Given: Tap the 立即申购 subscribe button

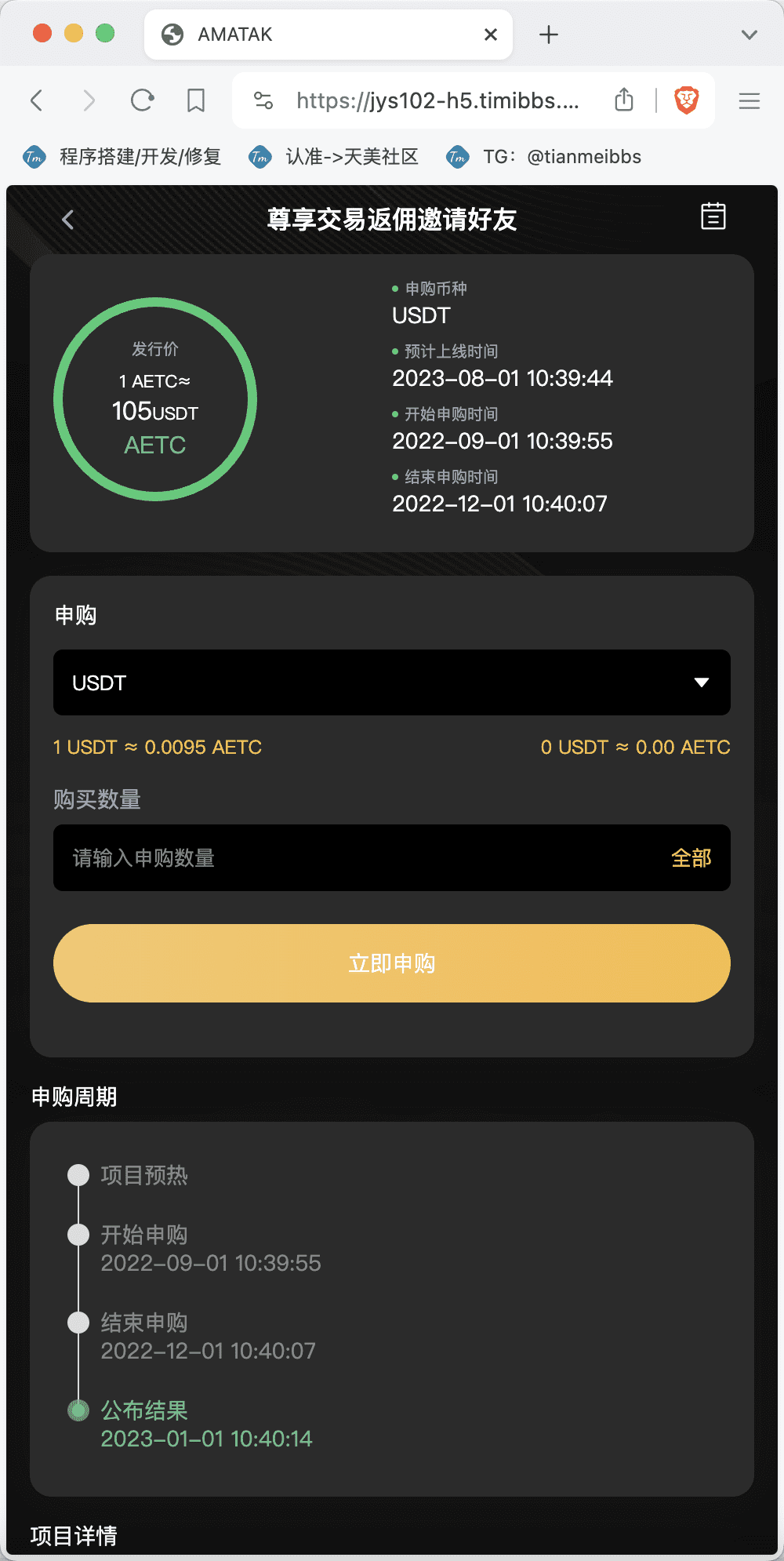Looking at the screenshot, I should [392, 963].
